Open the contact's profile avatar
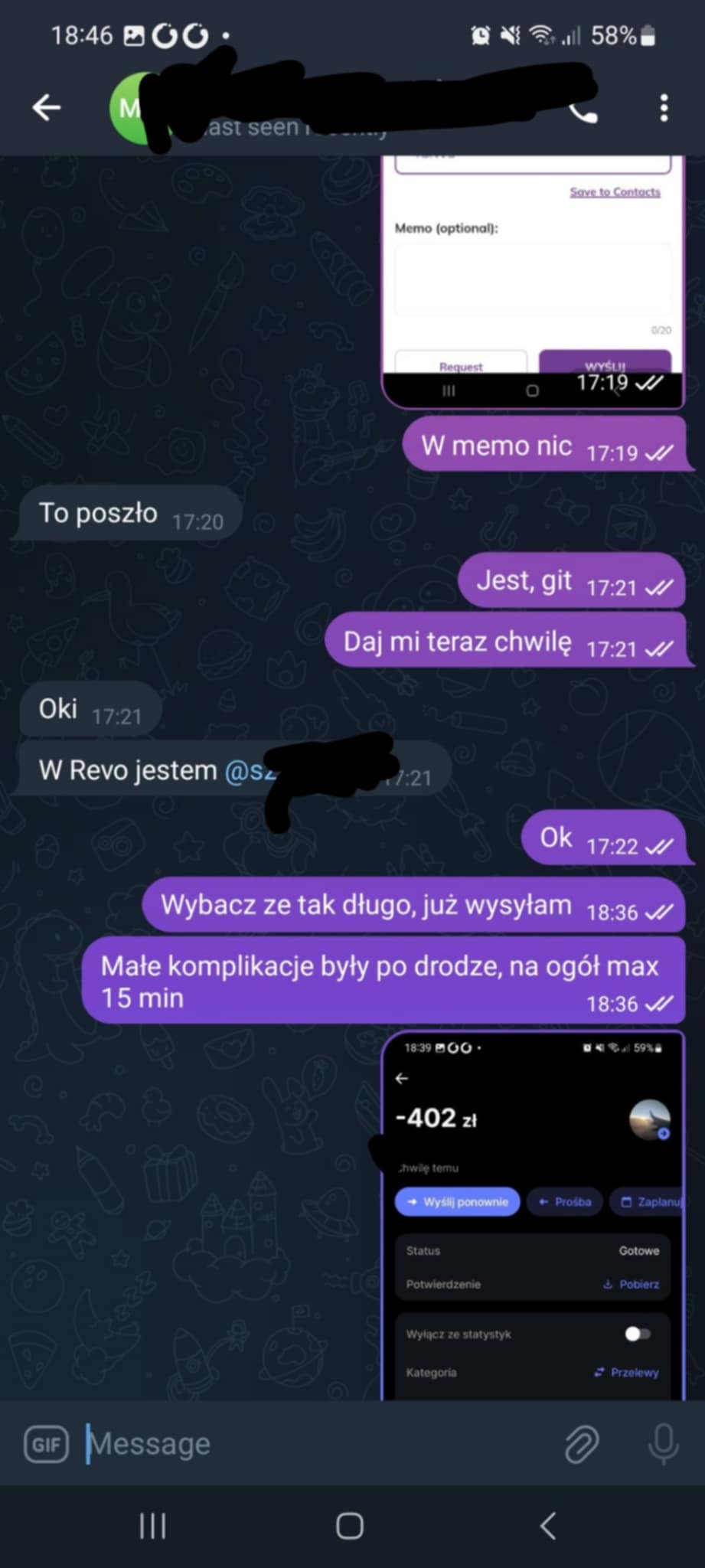Viewport: 705px width, 1568px height. (129, 108)
